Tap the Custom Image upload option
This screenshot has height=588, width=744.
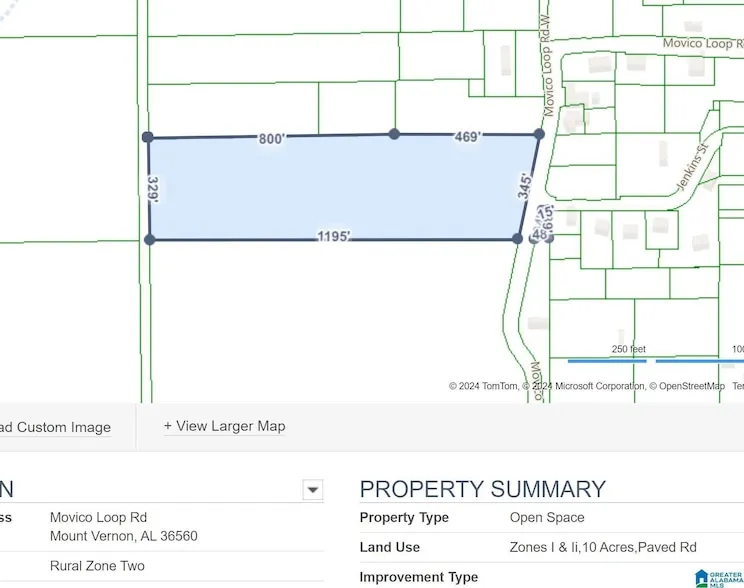point(56,427)
